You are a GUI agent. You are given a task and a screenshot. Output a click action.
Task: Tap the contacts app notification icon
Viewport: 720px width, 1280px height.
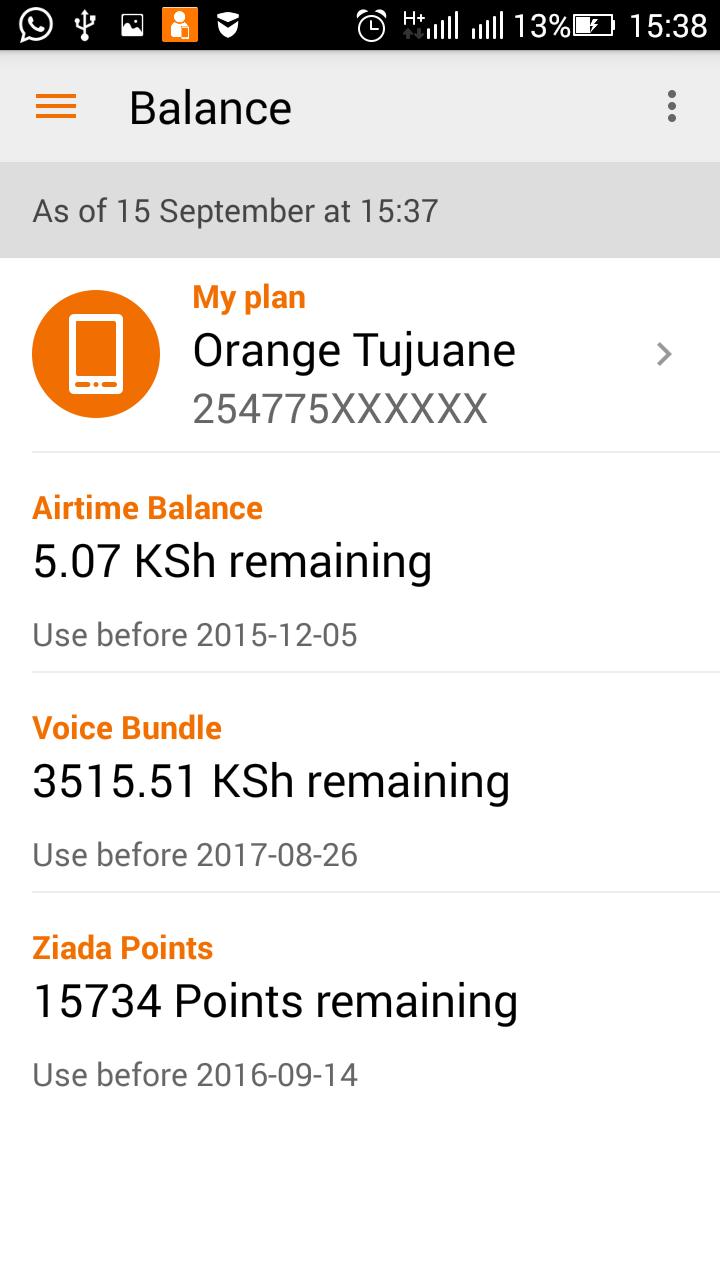178,24
